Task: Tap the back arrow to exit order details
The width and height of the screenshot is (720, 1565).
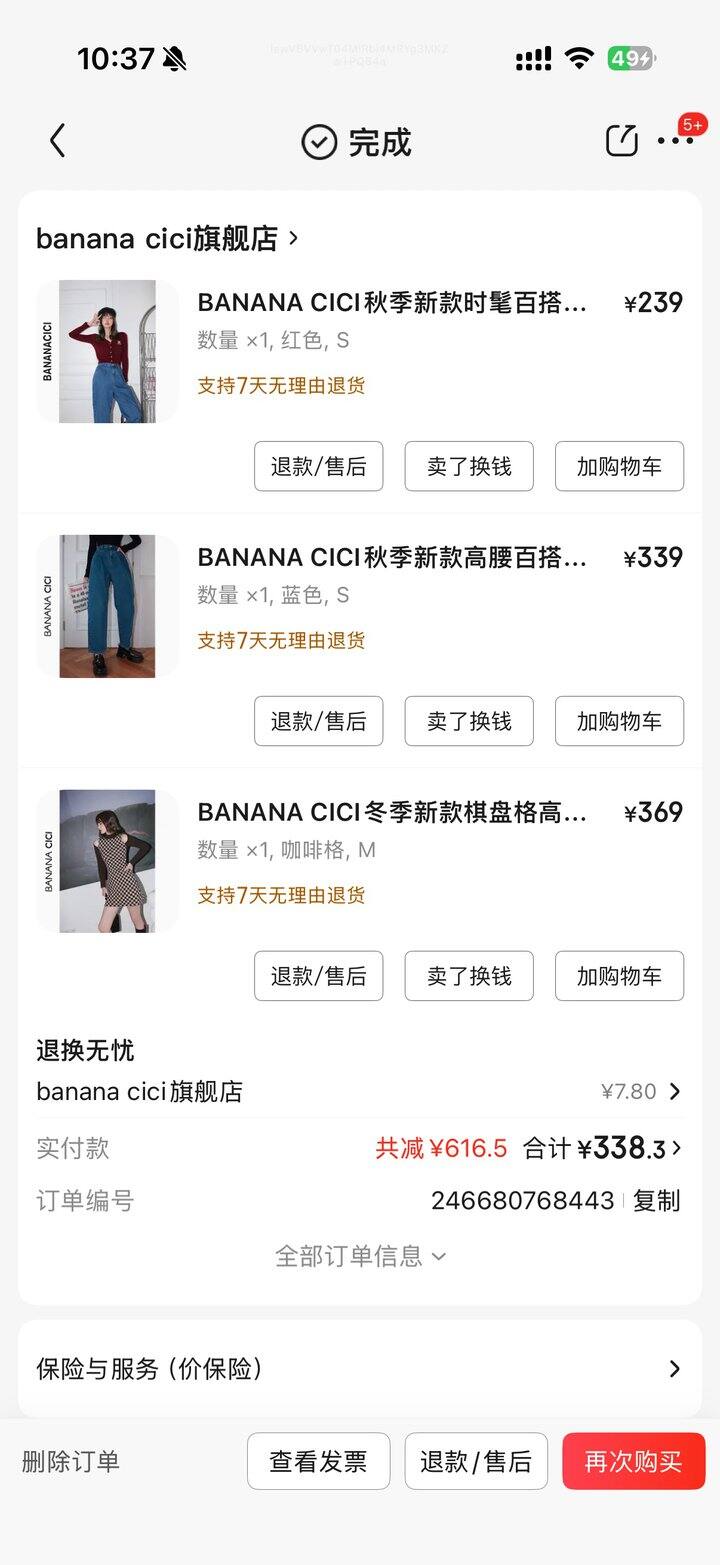Action: (x=57, y=141)
